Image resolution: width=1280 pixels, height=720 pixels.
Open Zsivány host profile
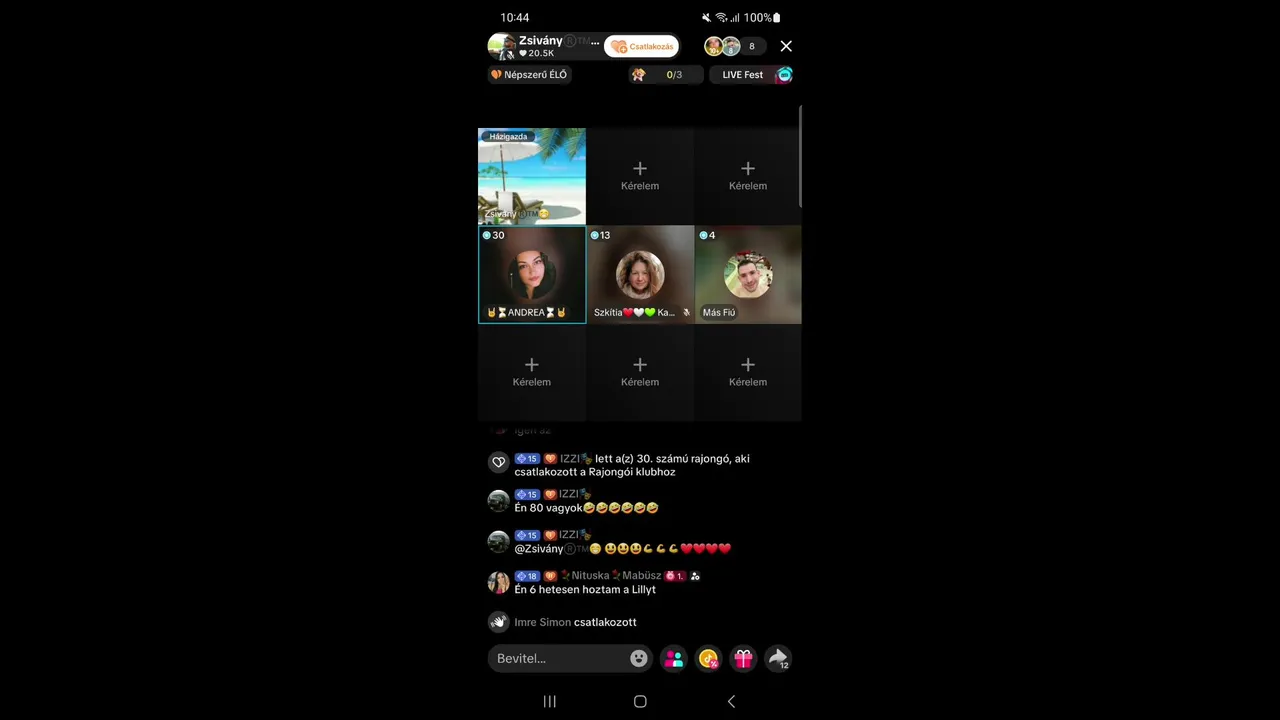point(540,46)
